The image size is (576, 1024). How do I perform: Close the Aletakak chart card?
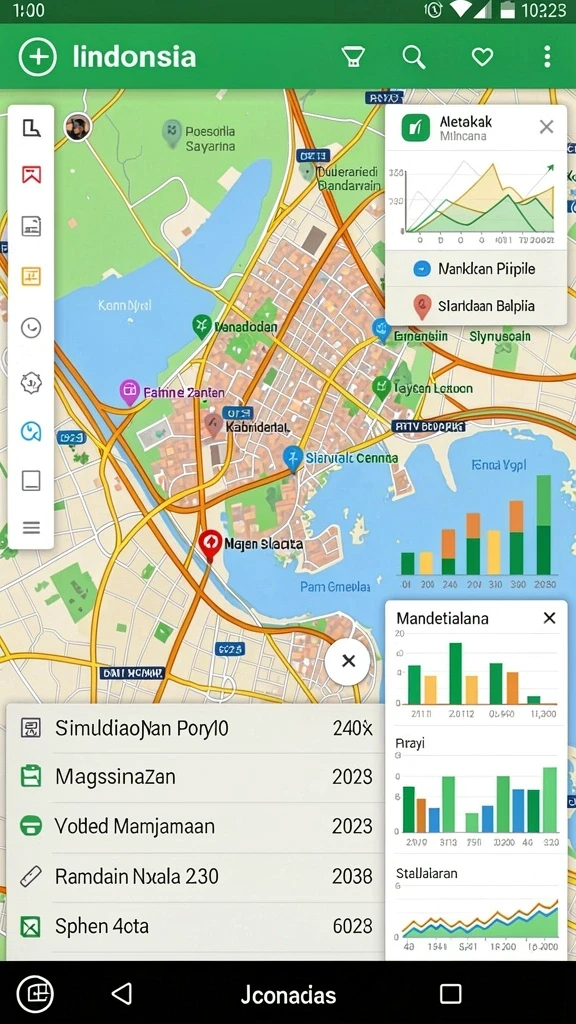pos(547,127)
